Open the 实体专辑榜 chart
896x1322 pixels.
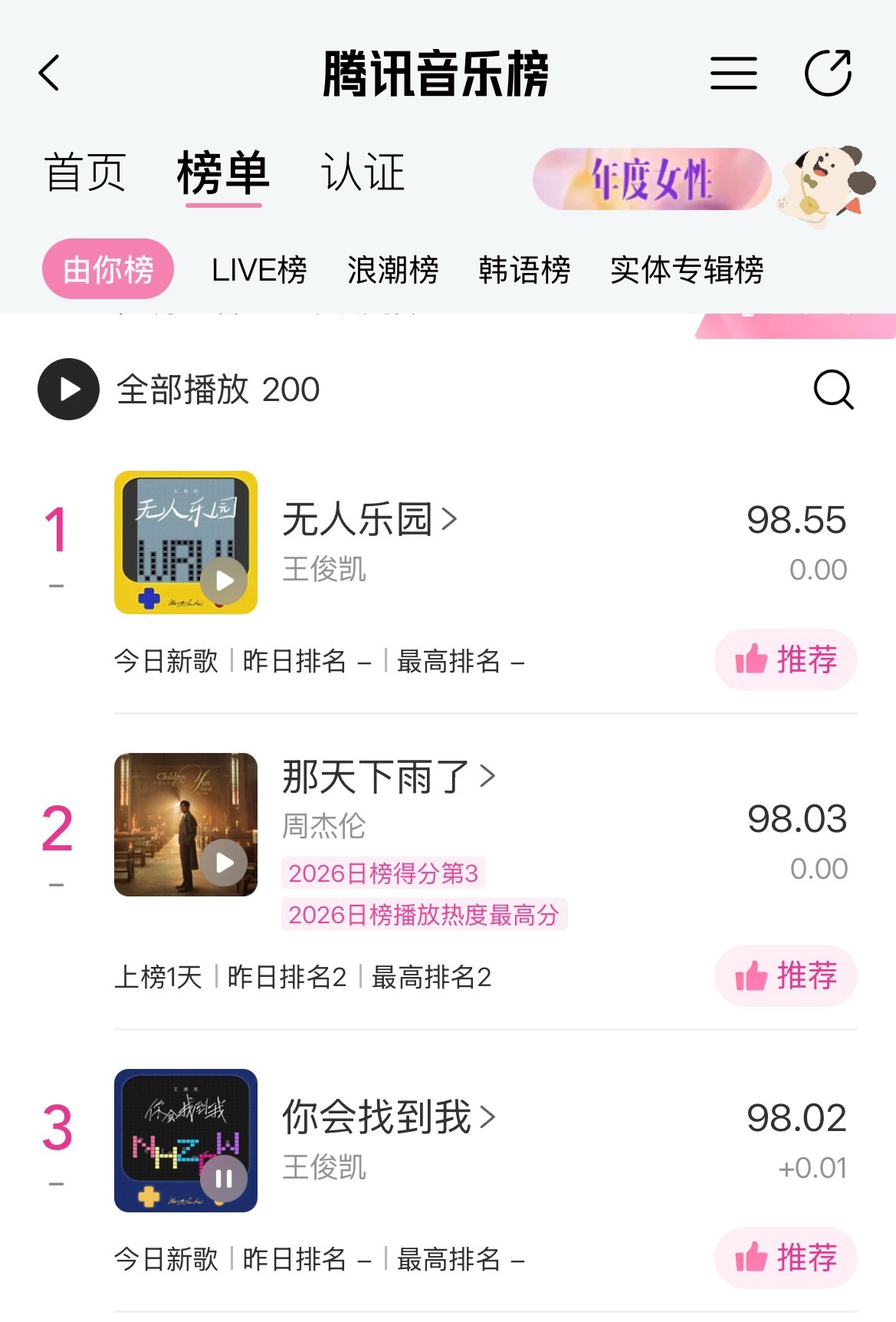coord(687,270)
